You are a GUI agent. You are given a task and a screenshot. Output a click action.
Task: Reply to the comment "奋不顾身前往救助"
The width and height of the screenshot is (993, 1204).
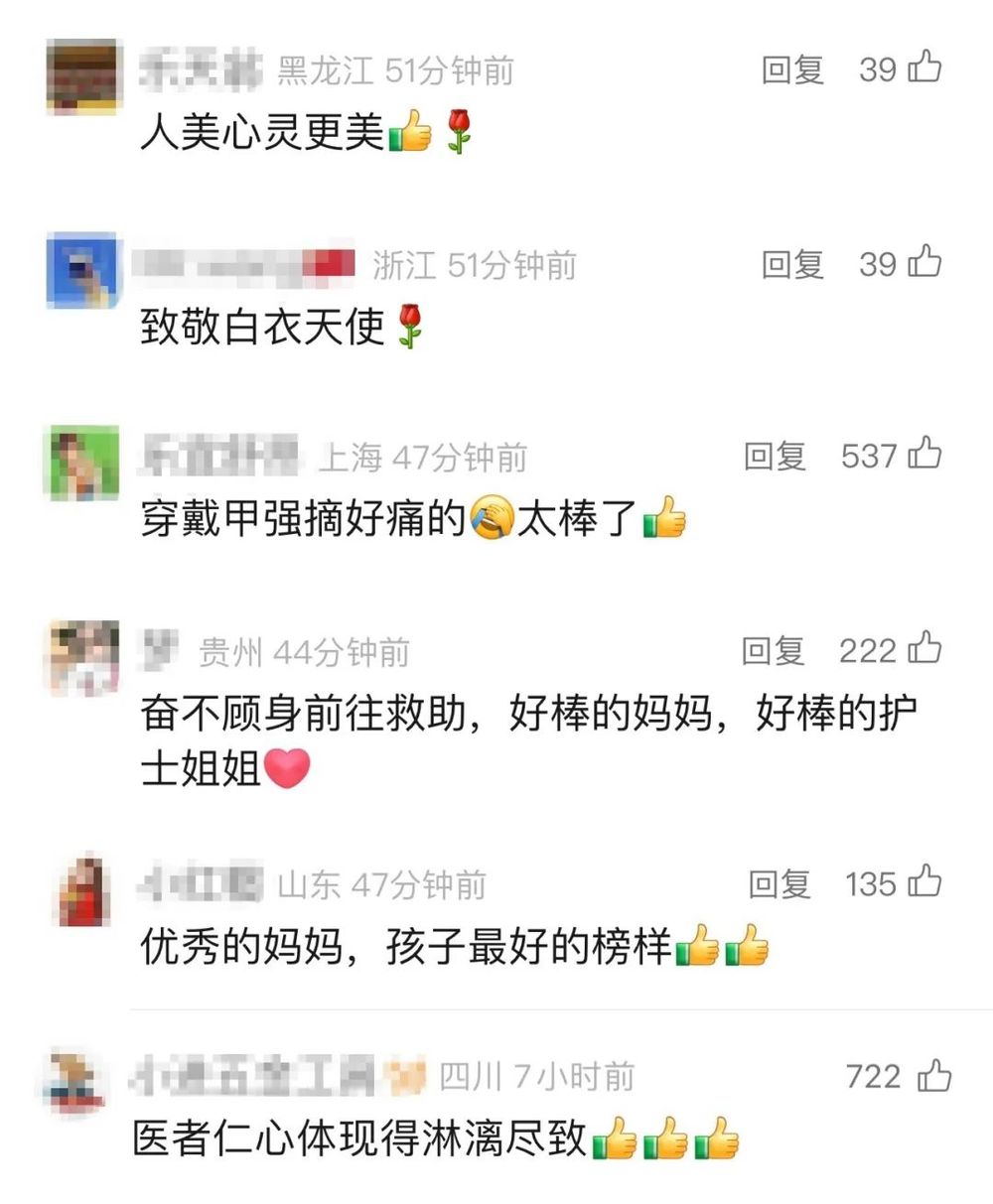click(773, 651)
